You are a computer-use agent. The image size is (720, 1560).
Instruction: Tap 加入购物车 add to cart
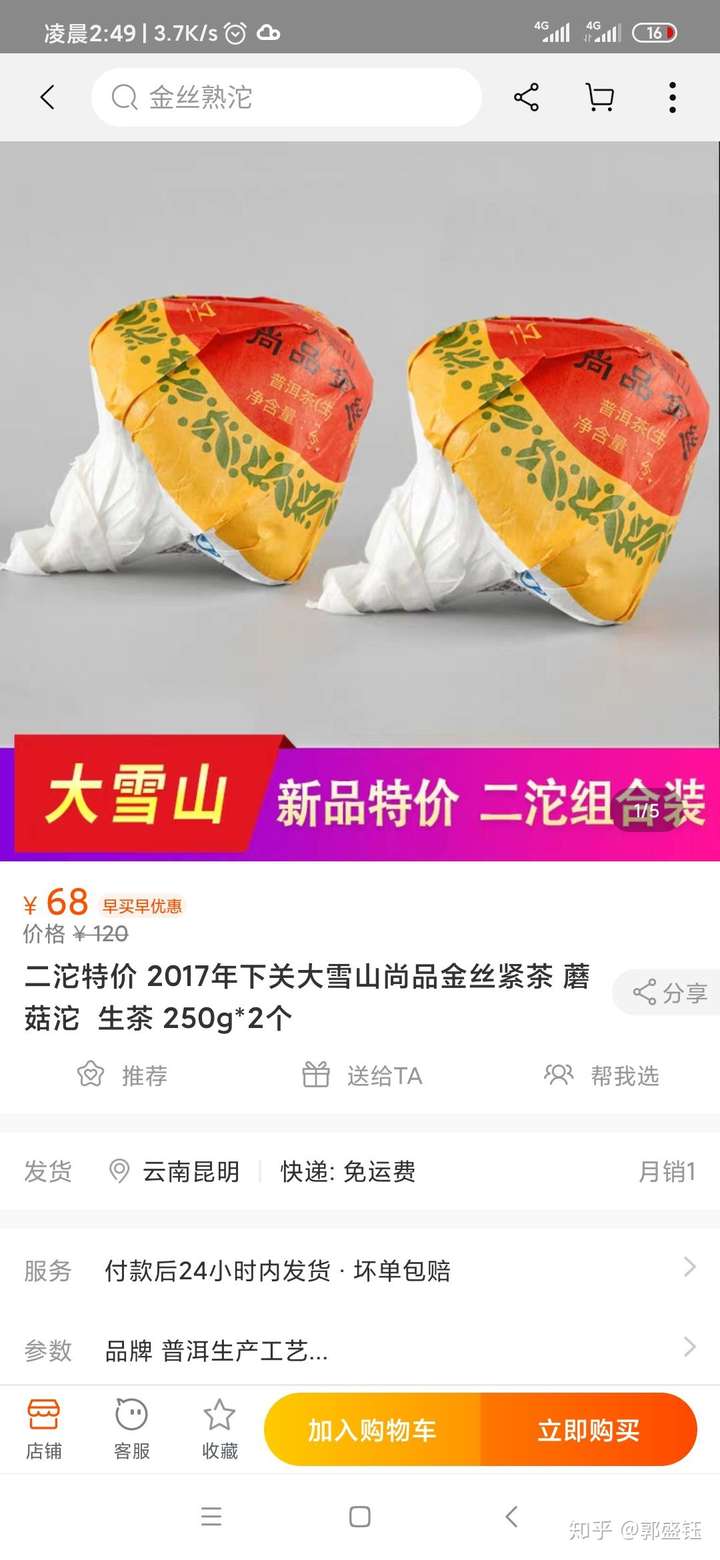pos(372,1430)
